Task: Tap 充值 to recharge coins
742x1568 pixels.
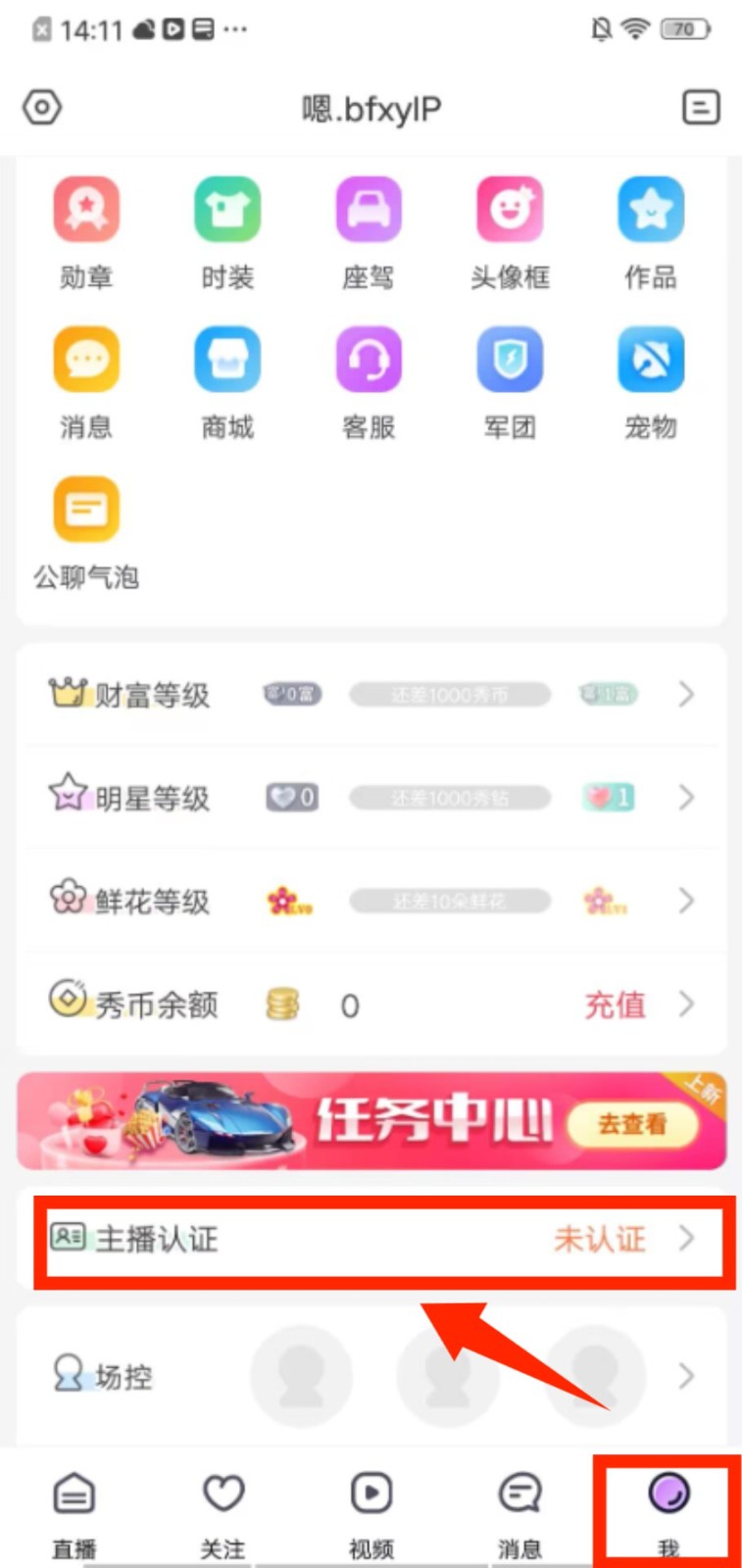Action: pos(616,1004)
